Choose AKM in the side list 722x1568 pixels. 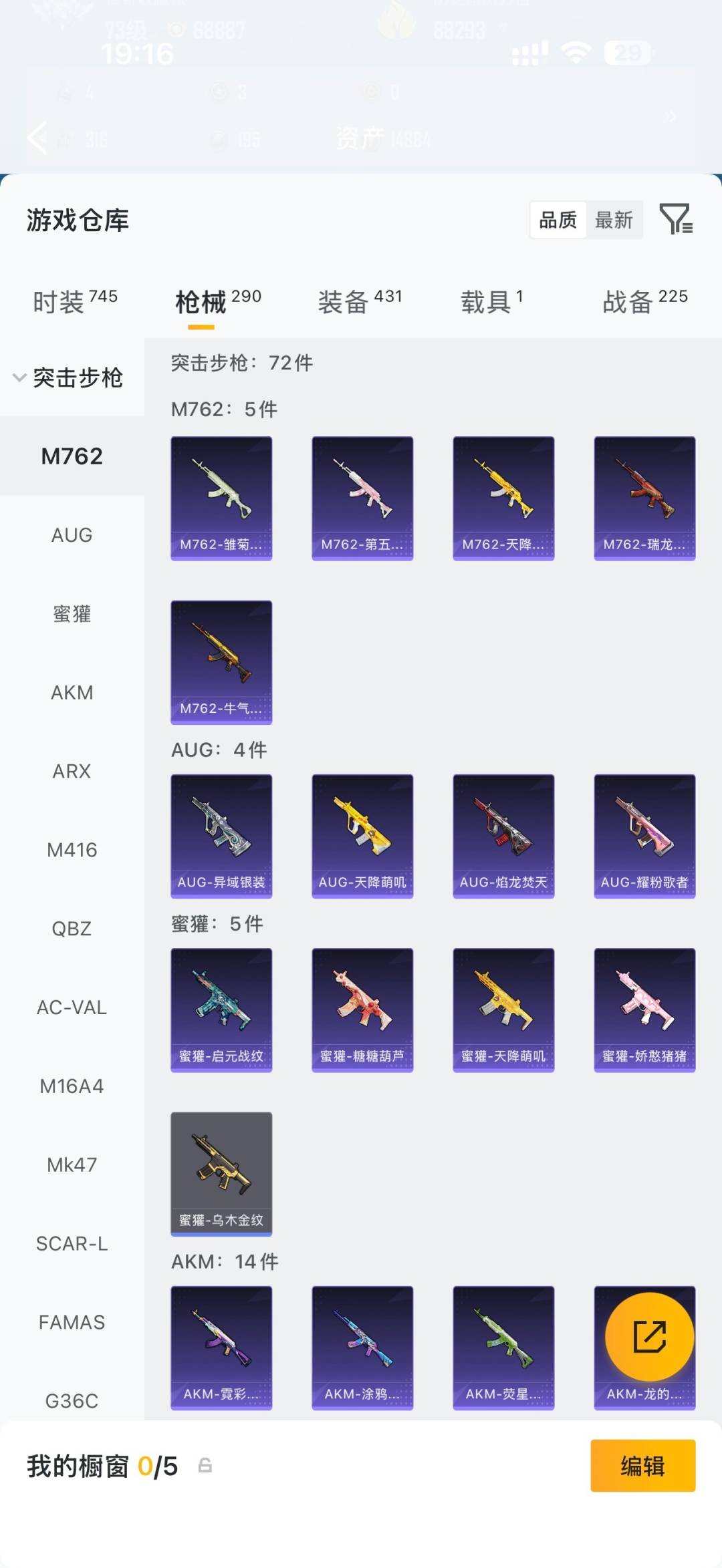(x=72, y=693)
